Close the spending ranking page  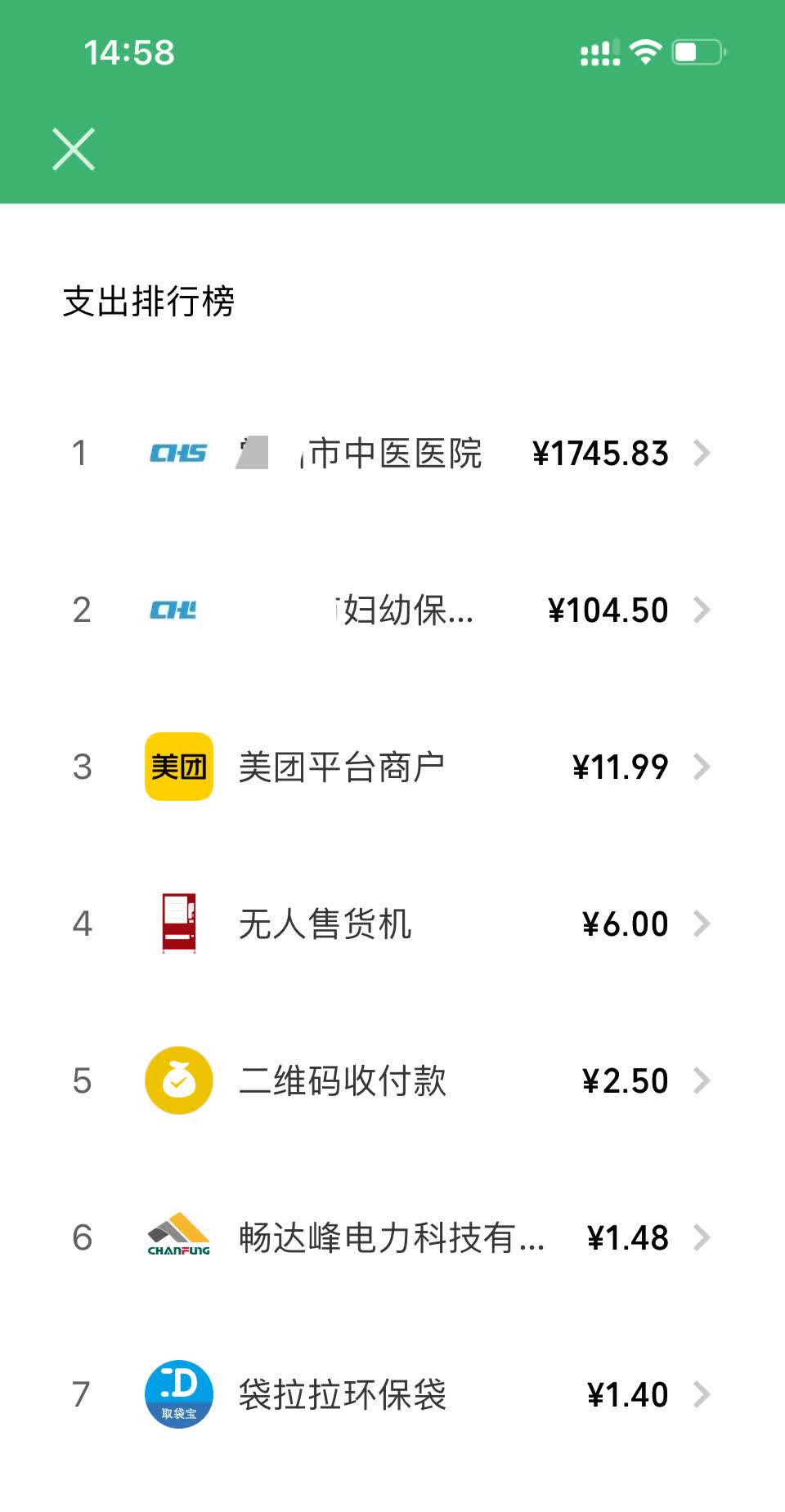[74, 149]
